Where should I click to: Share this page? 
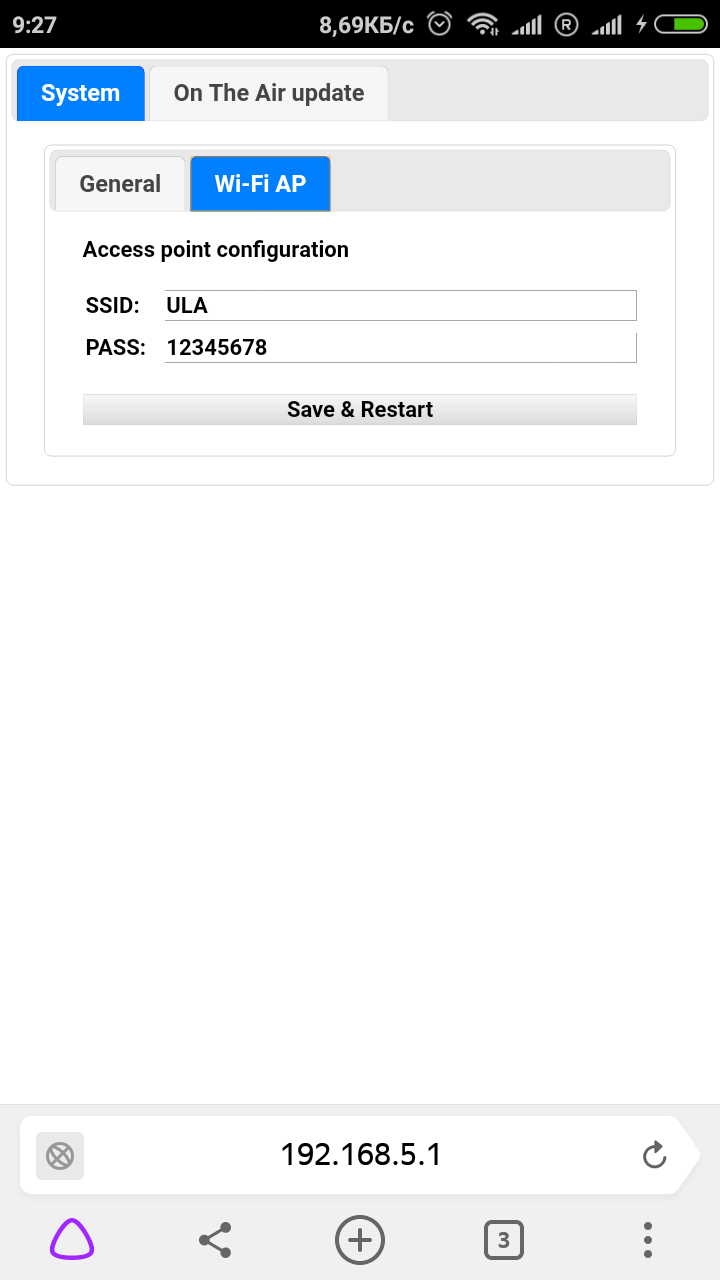(x=215, y=1240)
